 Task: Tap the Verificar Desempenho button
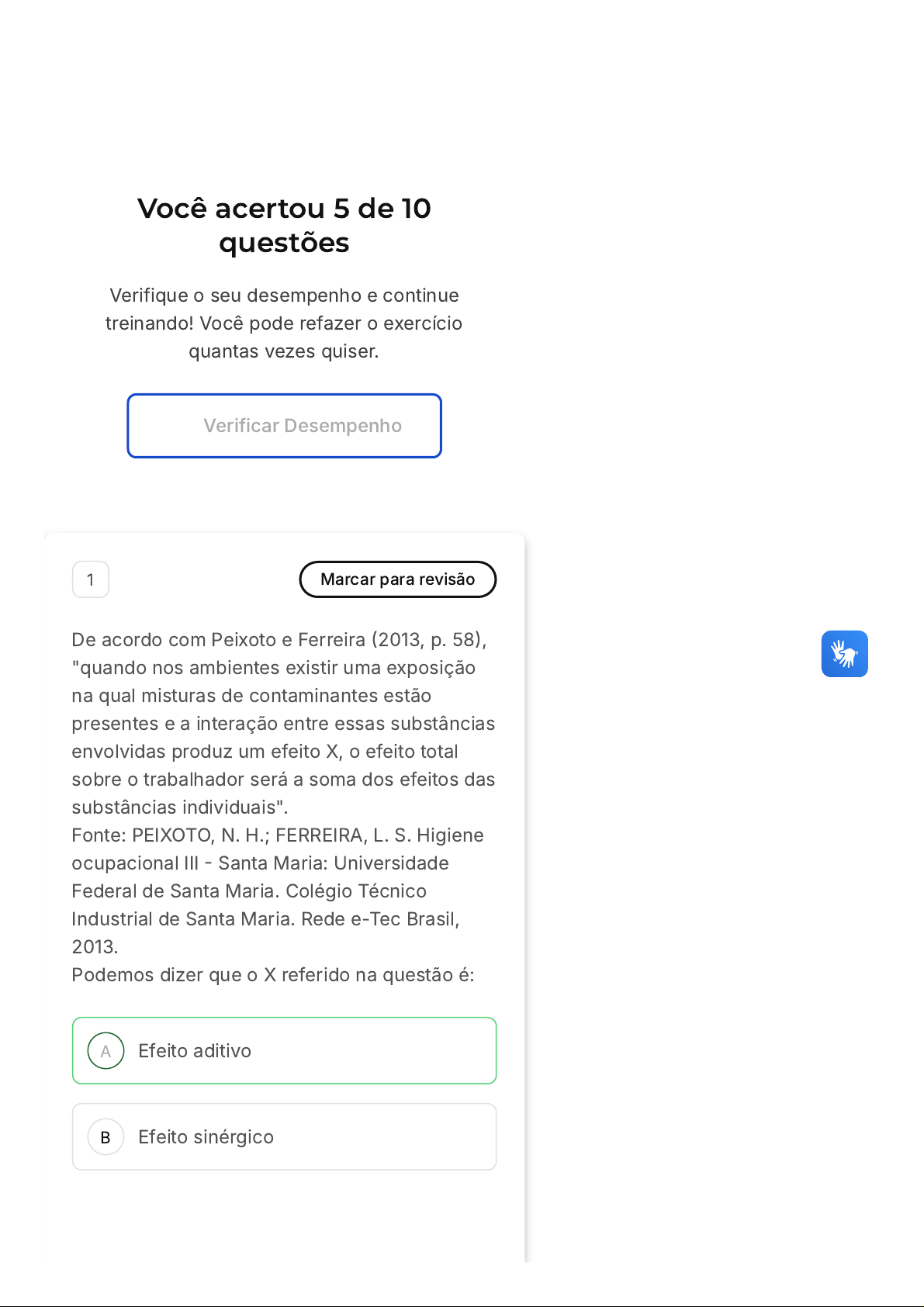coord(284,426)
